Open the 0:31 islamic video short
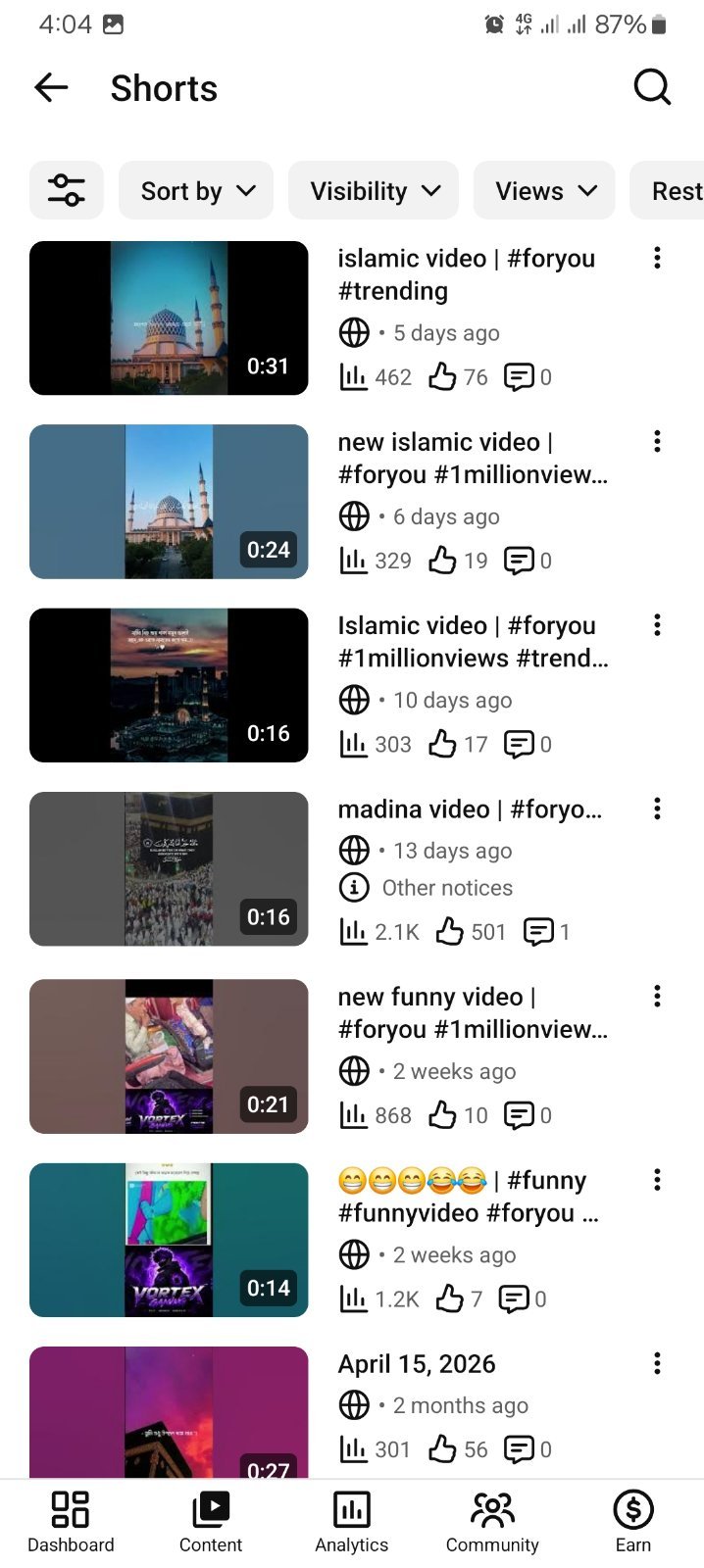Viewport: 704px width, 1568px height. coord(169,318)
